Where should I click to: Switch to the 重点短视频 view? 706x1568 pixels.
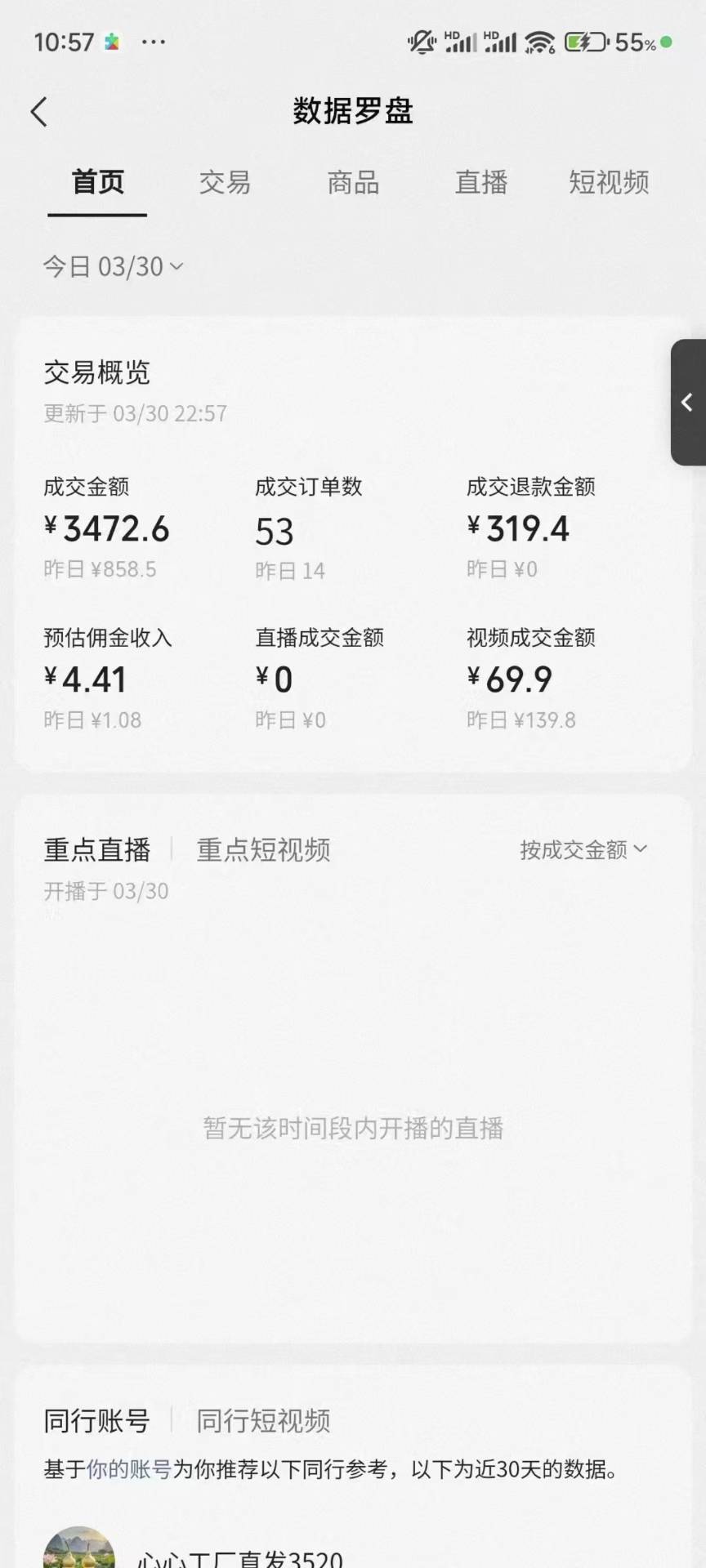[x=262, y=849]
